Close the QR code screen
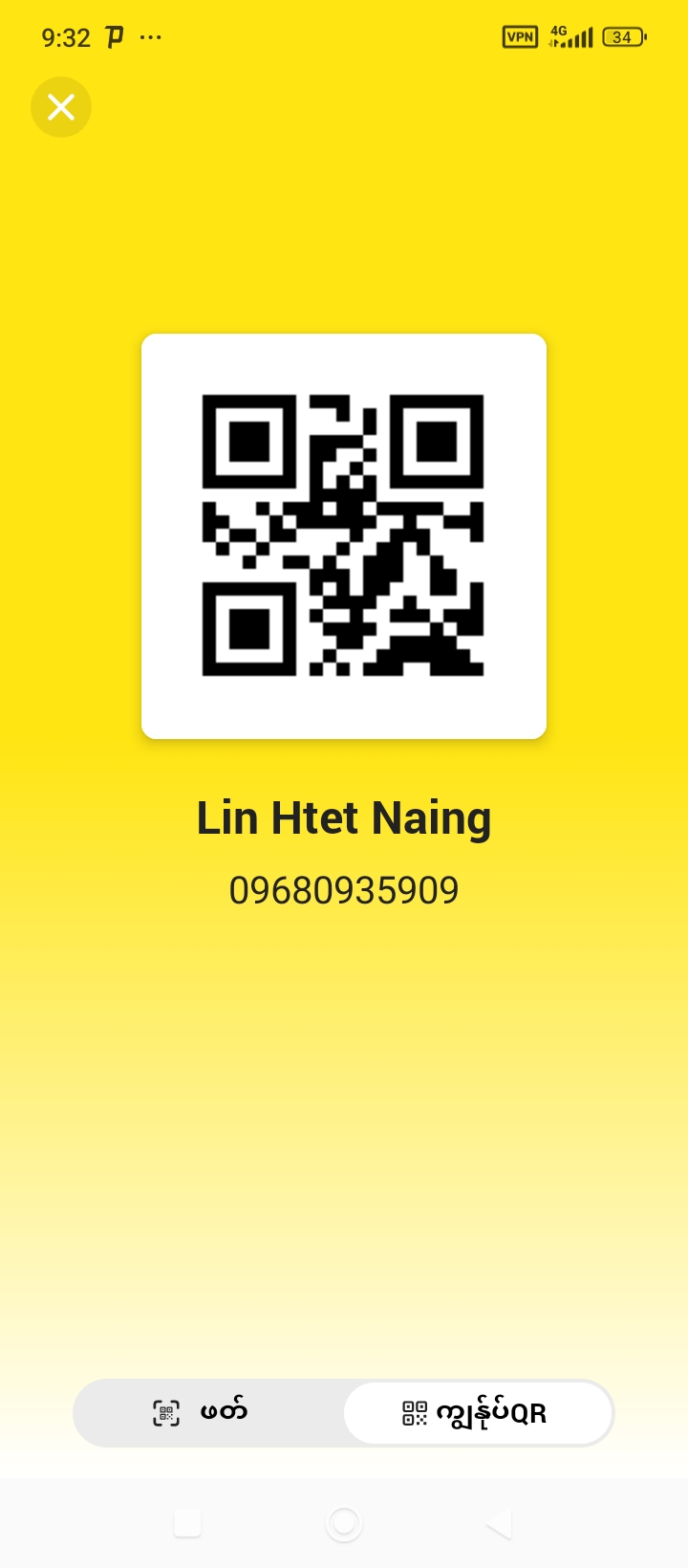 tap(61, 107)
